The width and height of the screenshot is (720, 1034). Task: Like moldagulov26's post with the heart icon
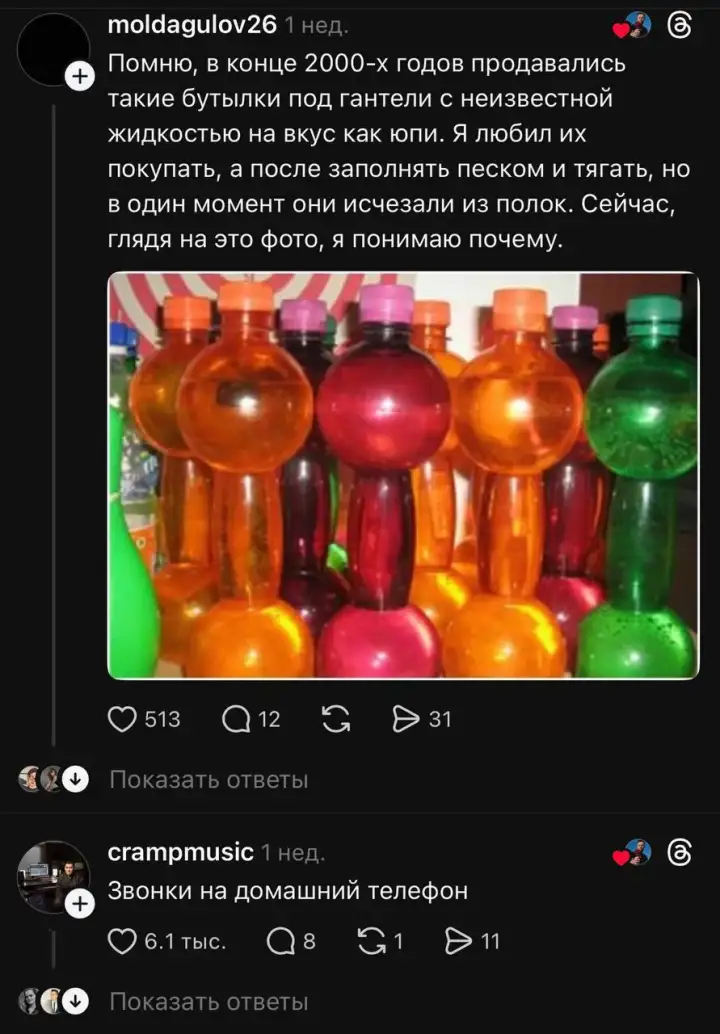tap(122, 718)
